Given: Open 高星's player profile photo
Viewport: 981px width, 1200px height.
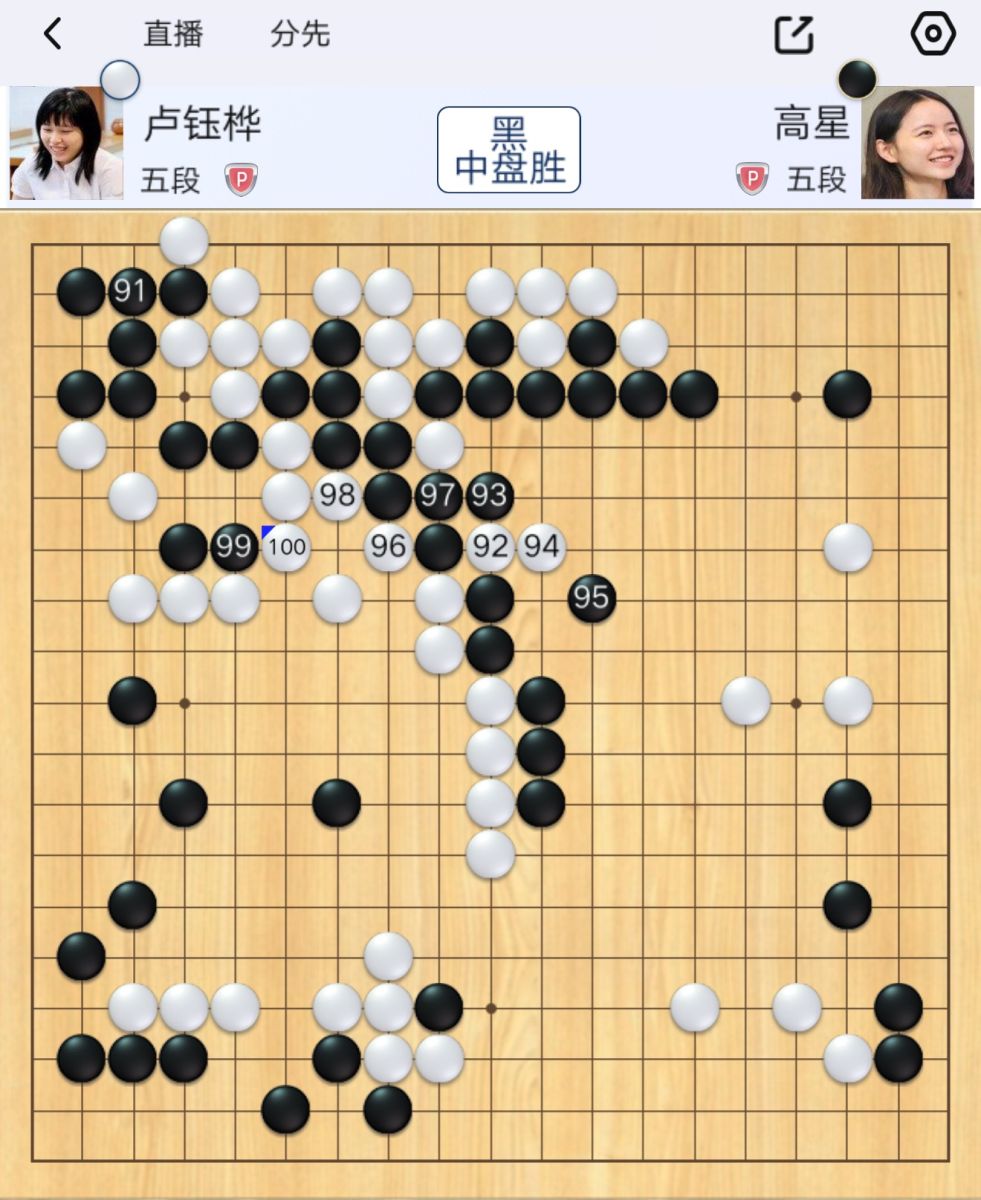Looking at the screenshot, I should point(917,143).
